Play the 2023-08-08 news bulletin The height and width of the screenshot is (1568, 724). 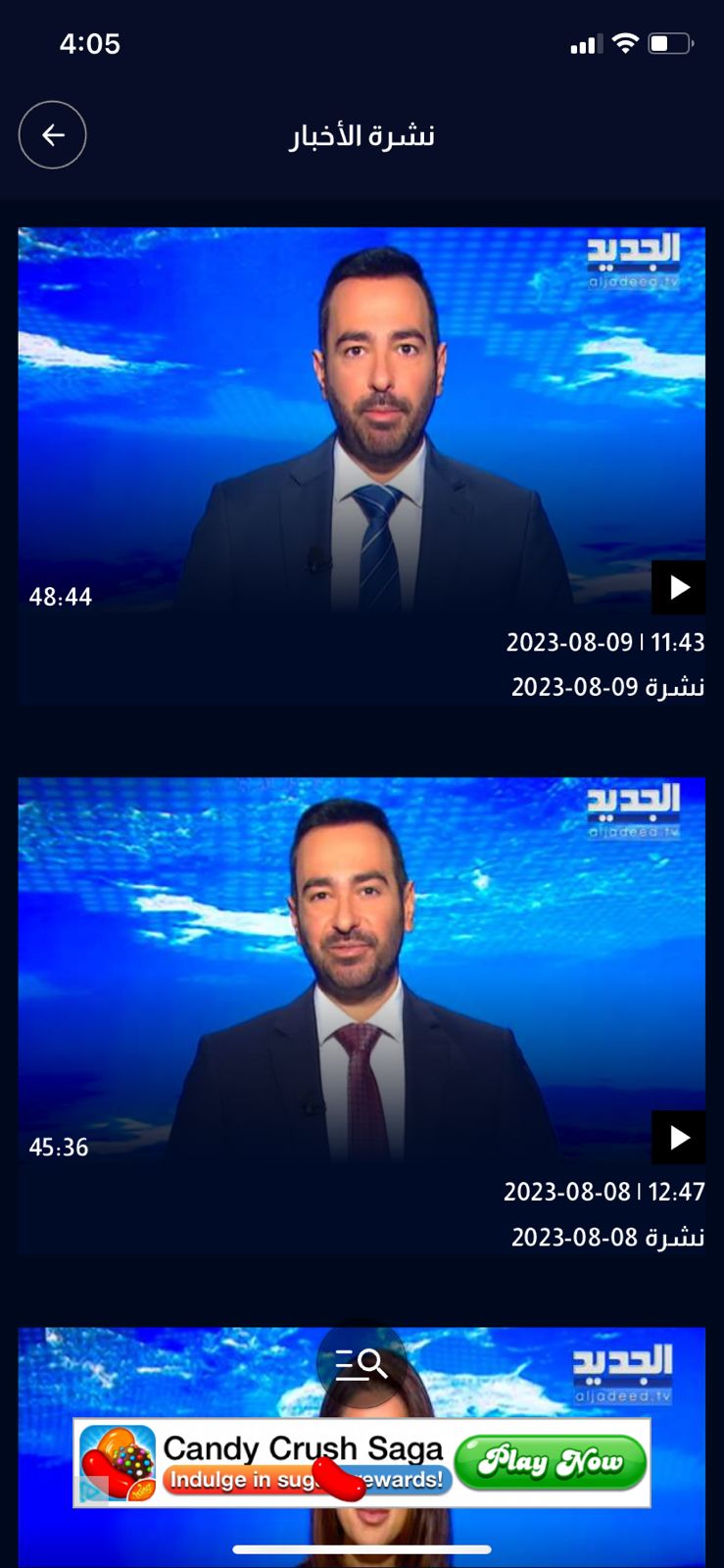pos(678,1137)
